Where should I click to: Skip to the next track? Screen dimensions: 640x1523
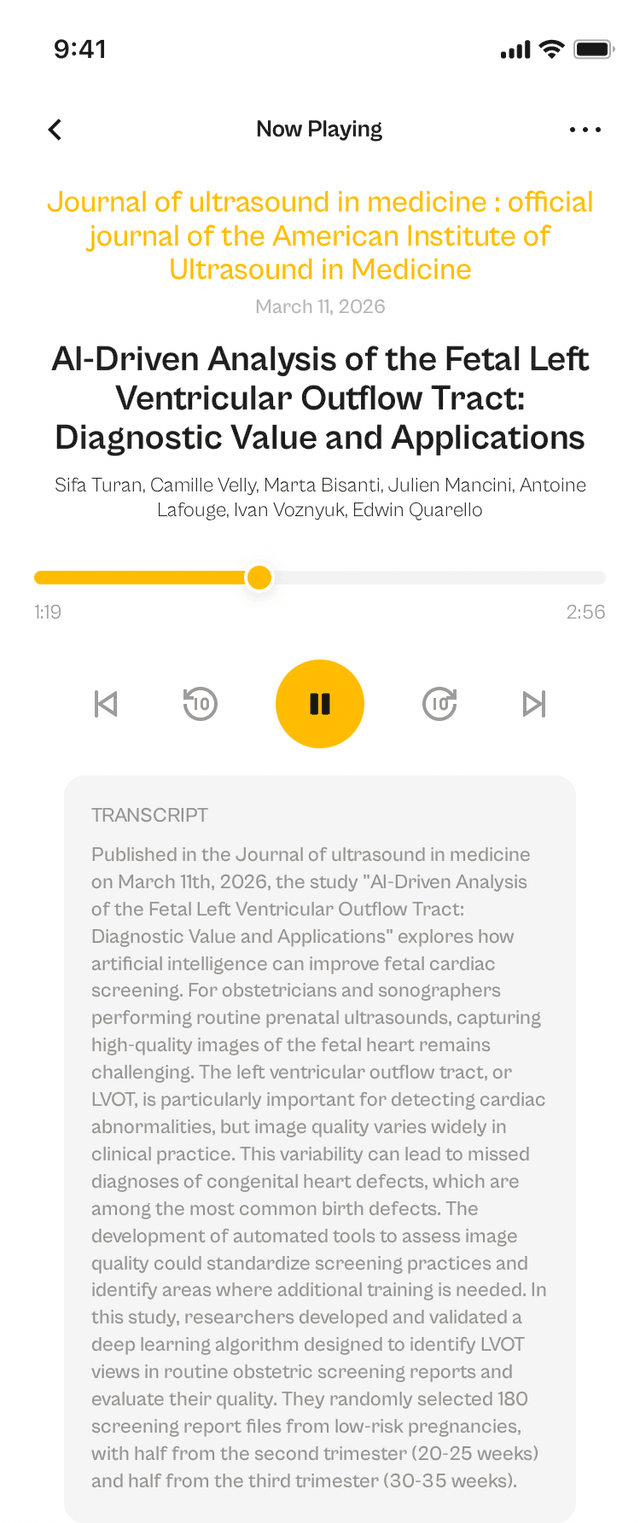tap(534, 704)
